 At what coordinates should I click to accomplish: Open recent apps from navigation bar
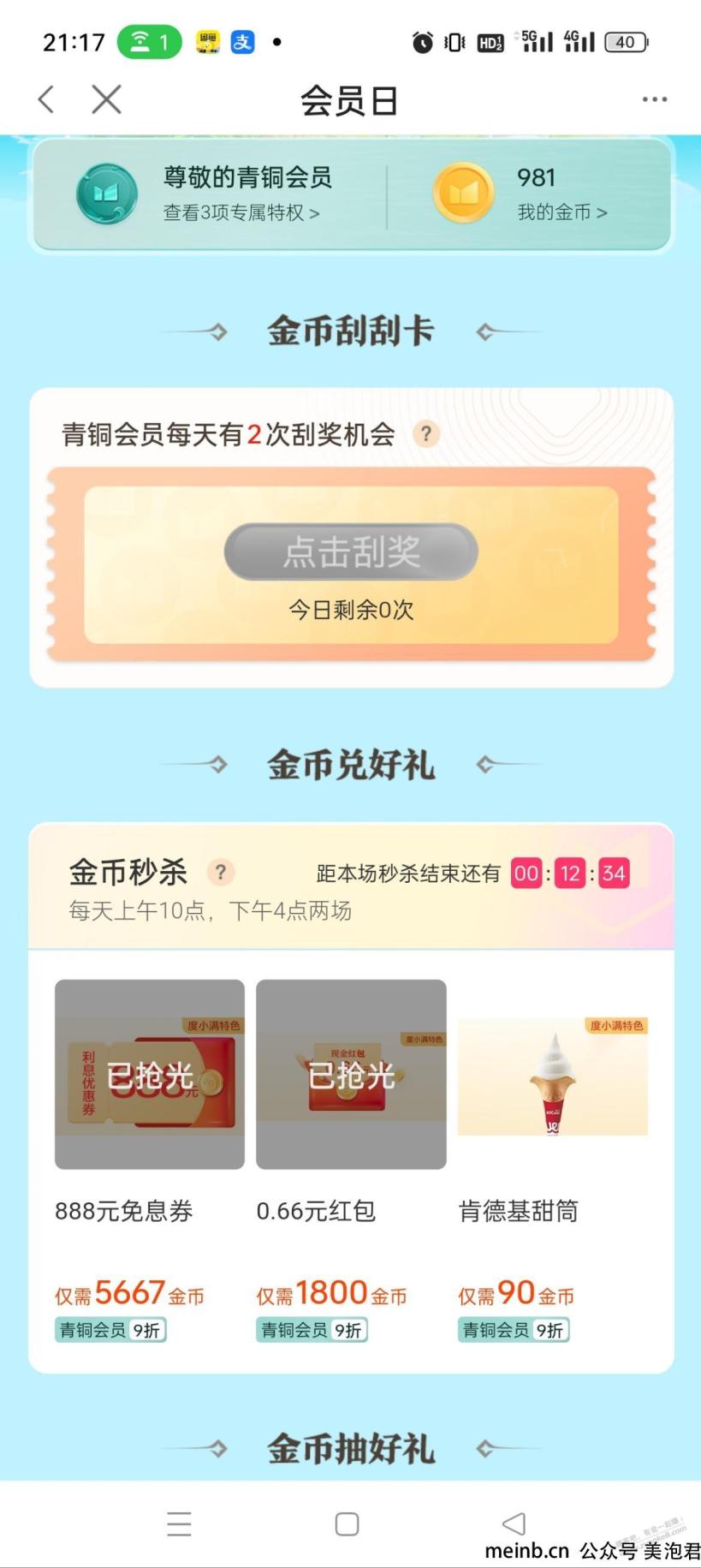(179, 1523)
